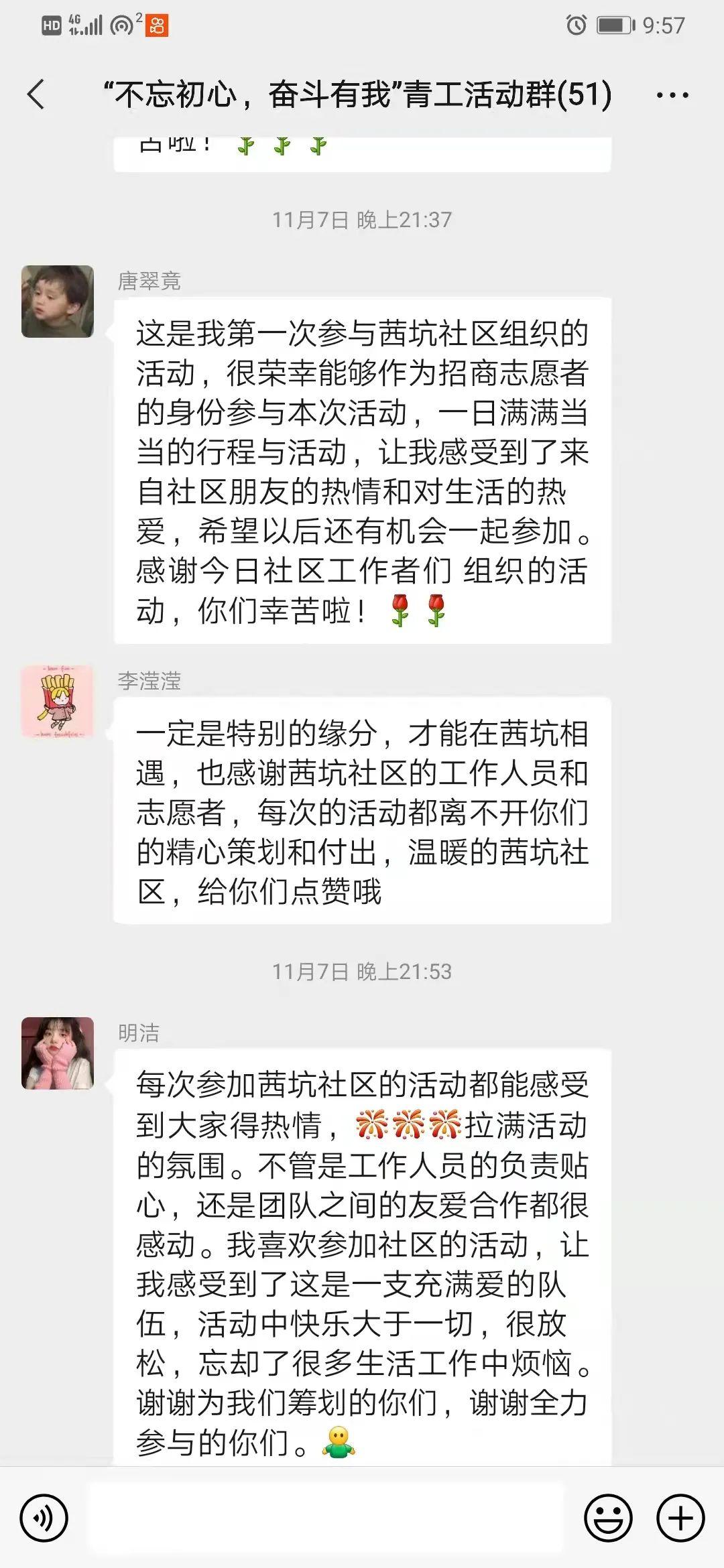Go back from the group chat
The width and height of the screenshot is (724, 1568).
point(36,94)
